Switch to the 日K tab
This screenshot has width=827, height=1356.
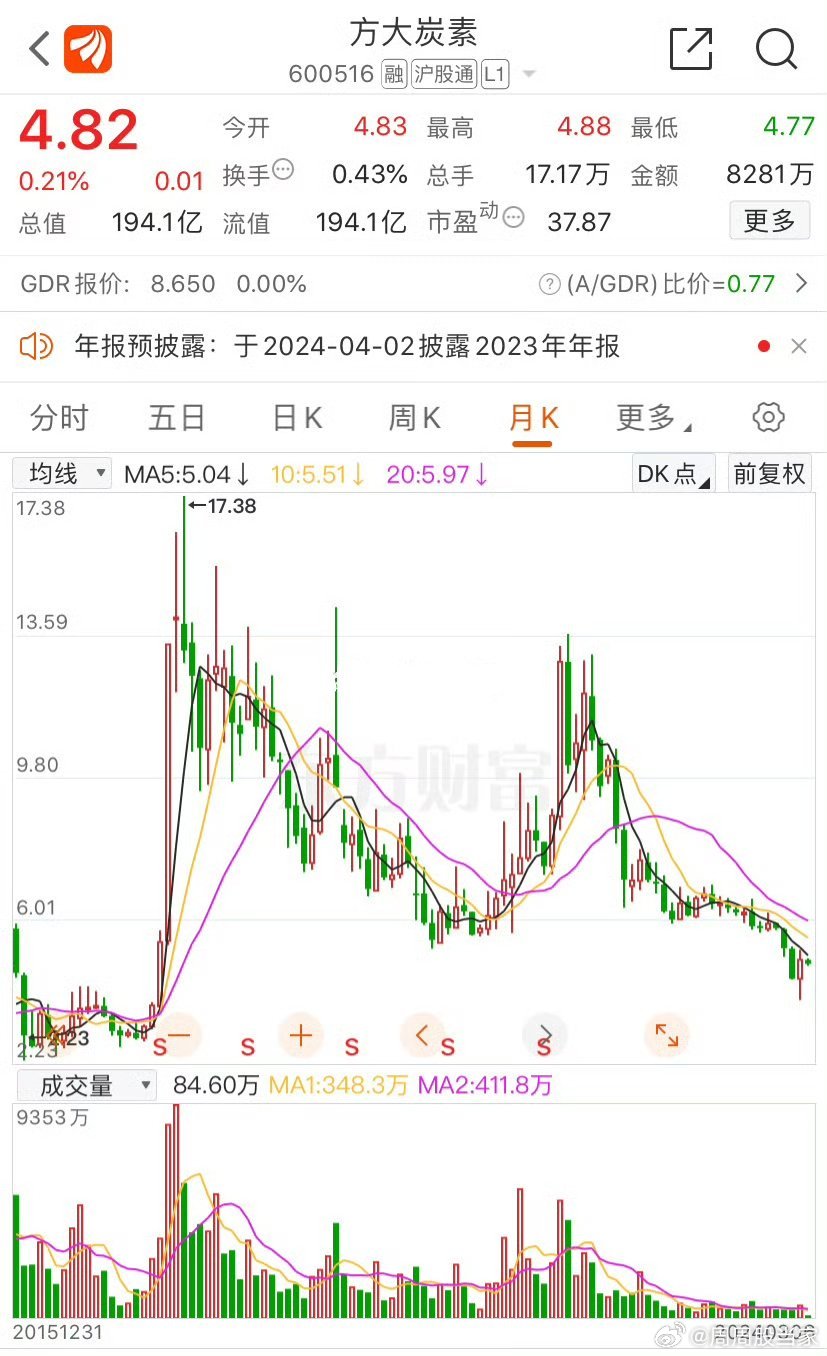pos(297,417)
